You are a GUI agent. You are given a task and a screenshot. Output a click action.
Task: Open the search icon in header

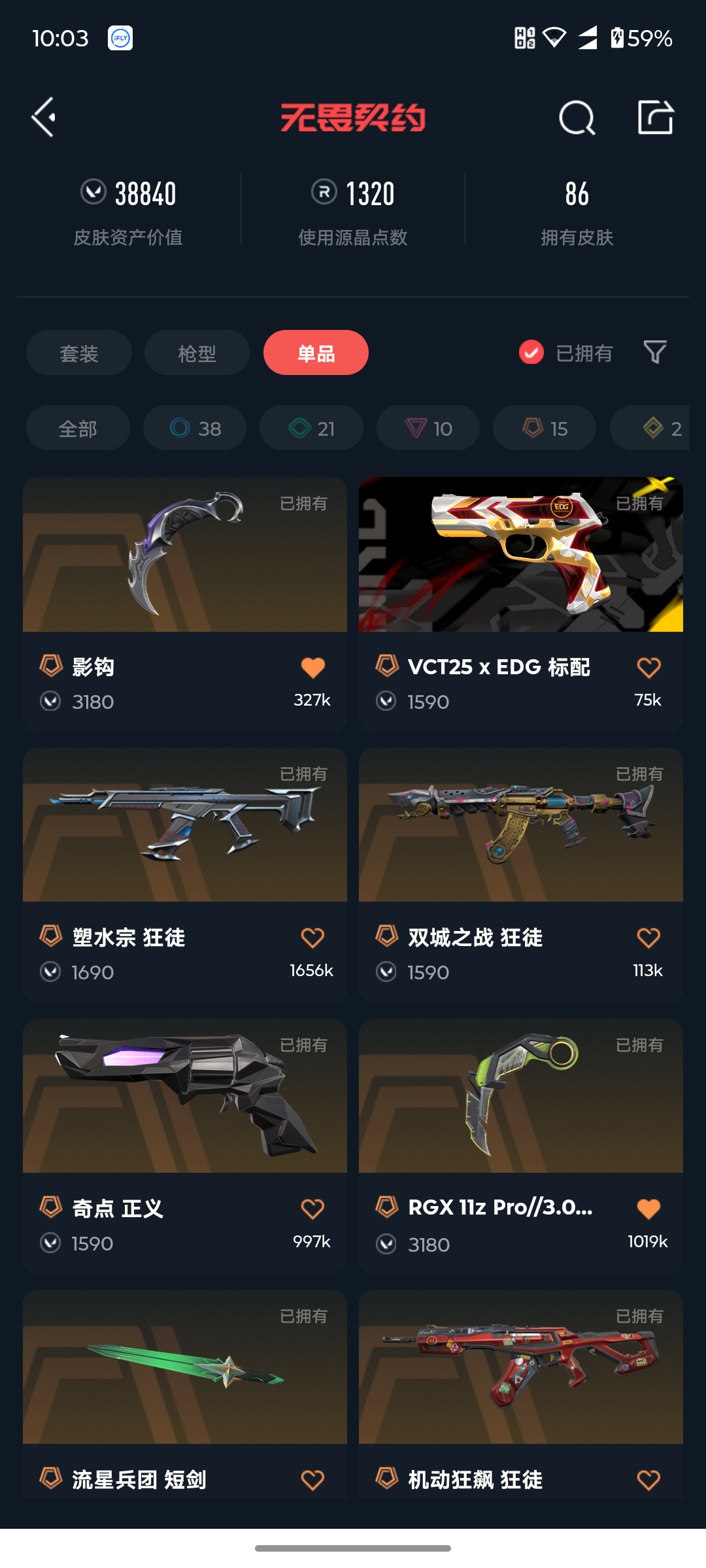[577, 118]
